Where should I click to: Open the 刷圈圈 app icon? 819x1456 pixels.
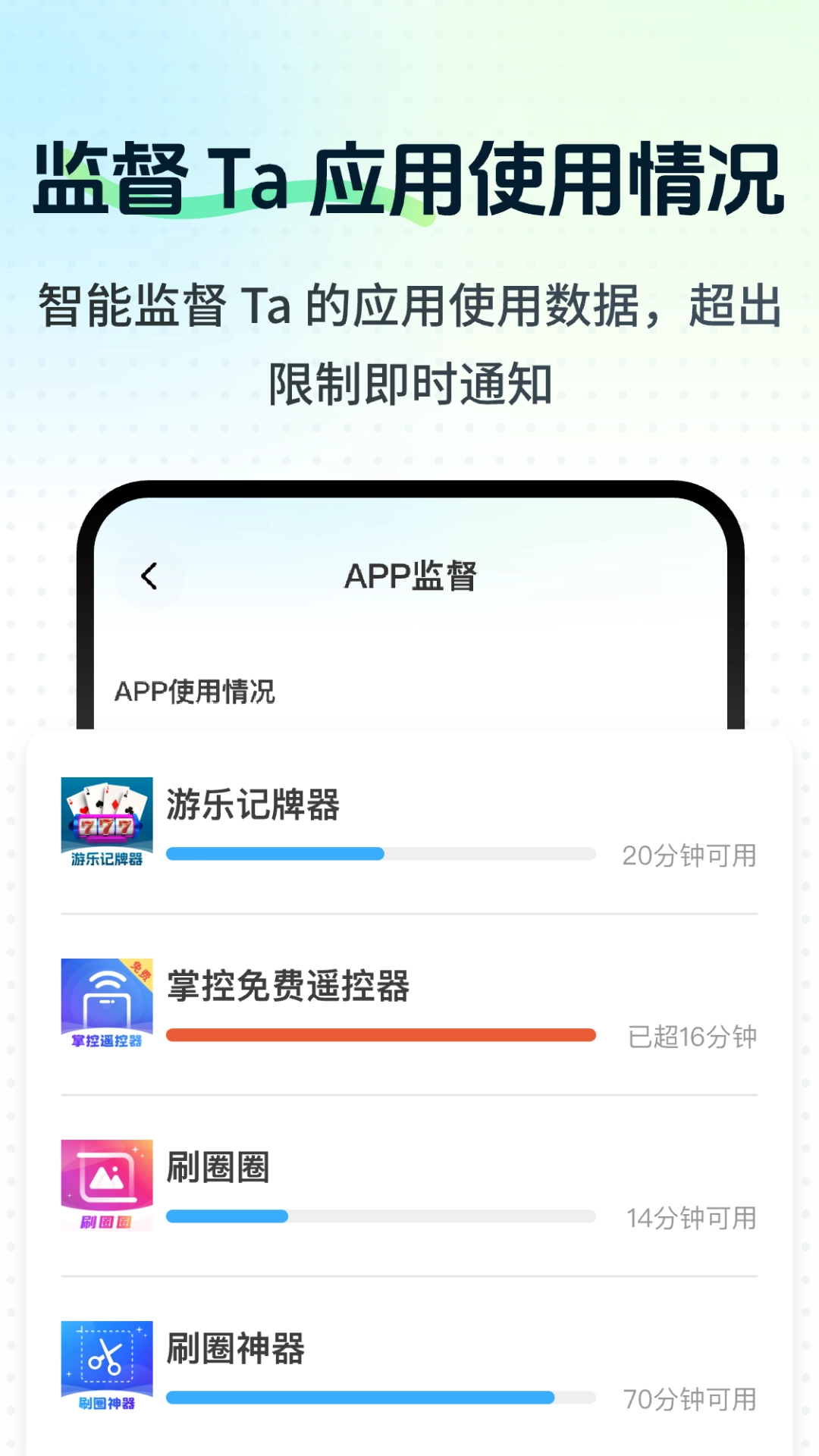(107, 1183)
